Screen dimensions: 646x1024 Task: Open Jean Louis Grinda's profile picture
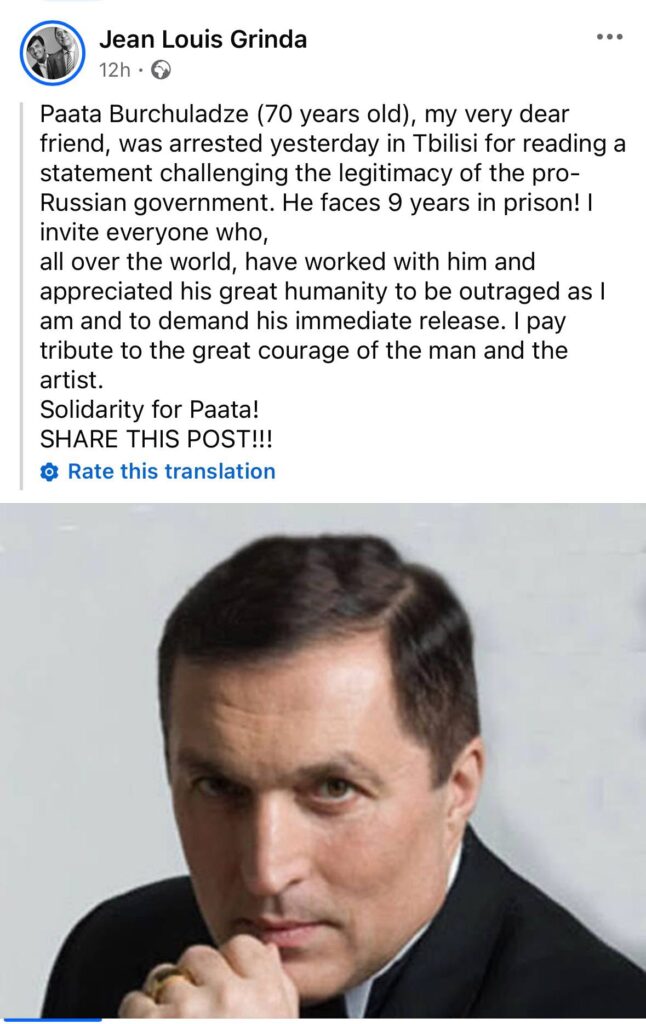[x=52, y=52]
